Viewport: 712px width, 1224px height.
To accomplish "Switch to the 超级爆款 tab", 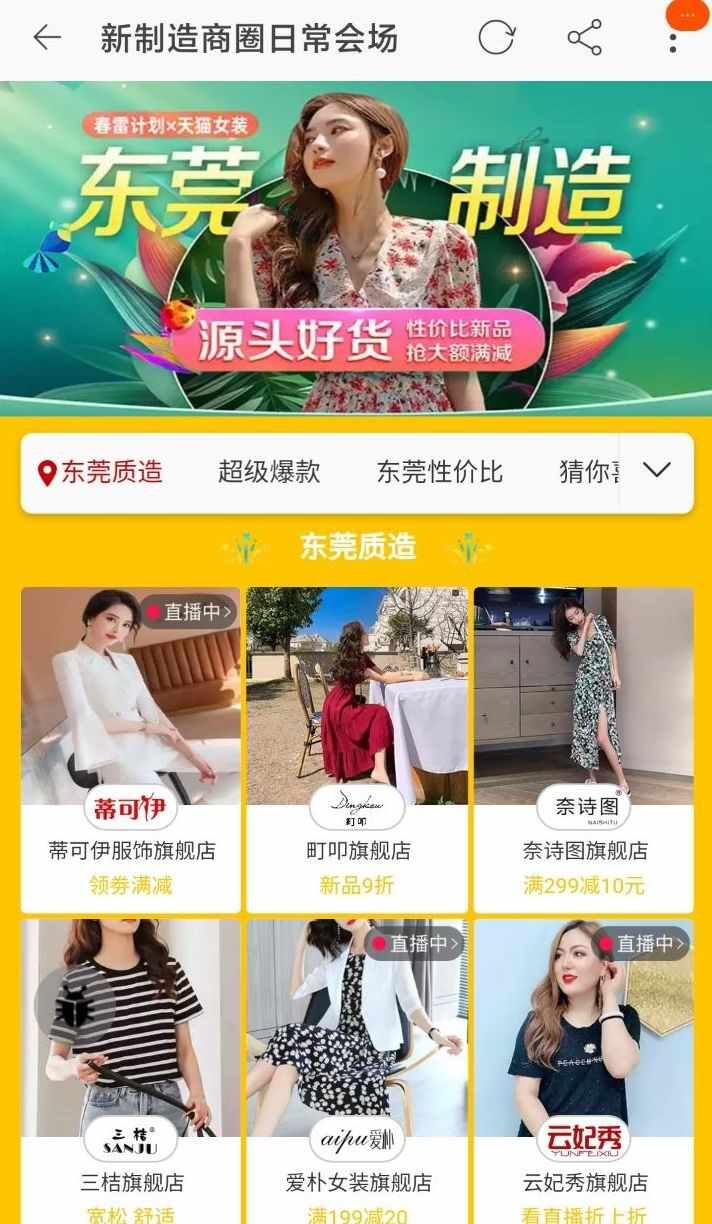I will 269,473.
